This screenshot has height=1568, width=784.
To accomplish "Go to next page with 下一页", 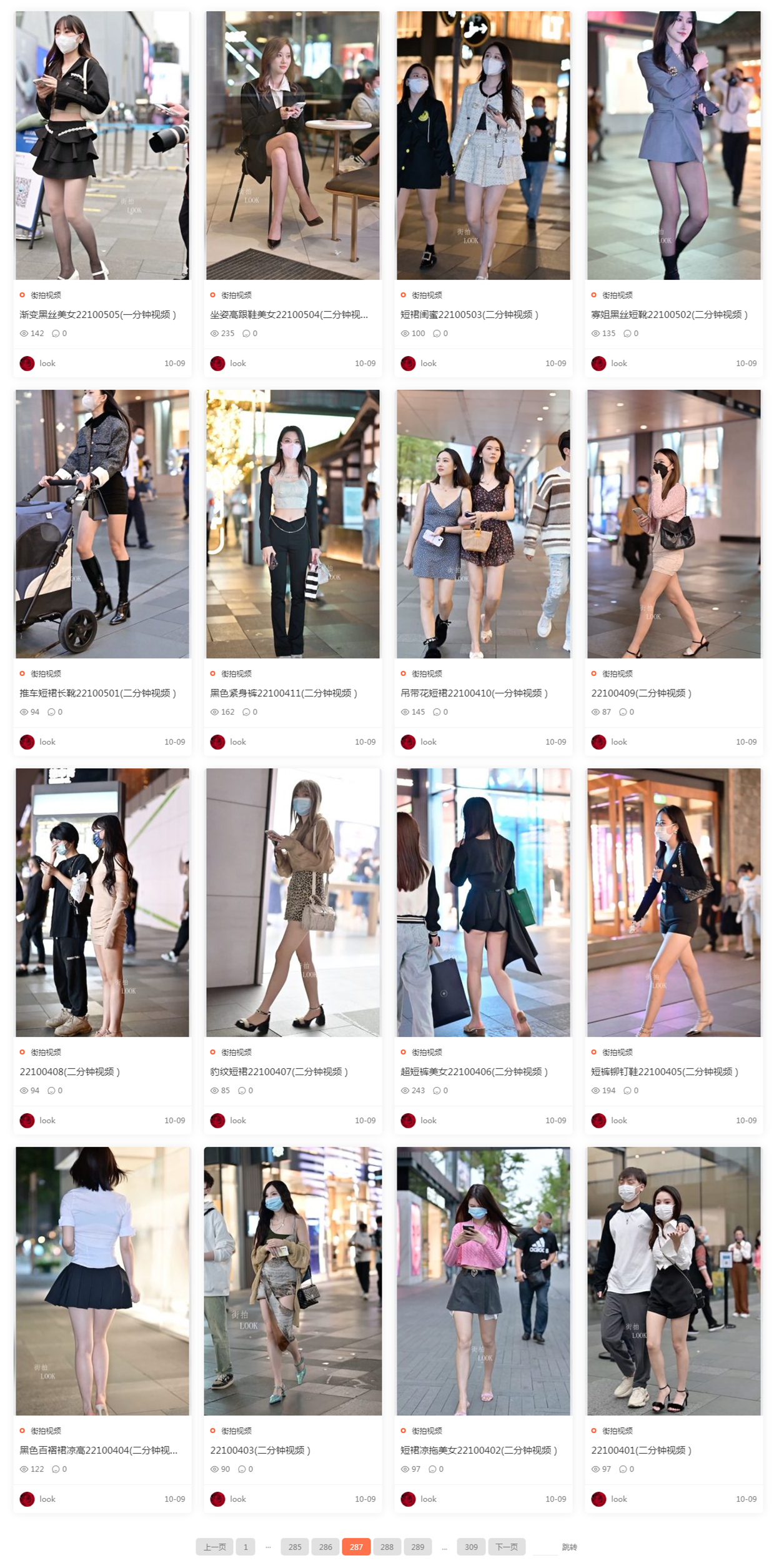I will point(506,1547).
